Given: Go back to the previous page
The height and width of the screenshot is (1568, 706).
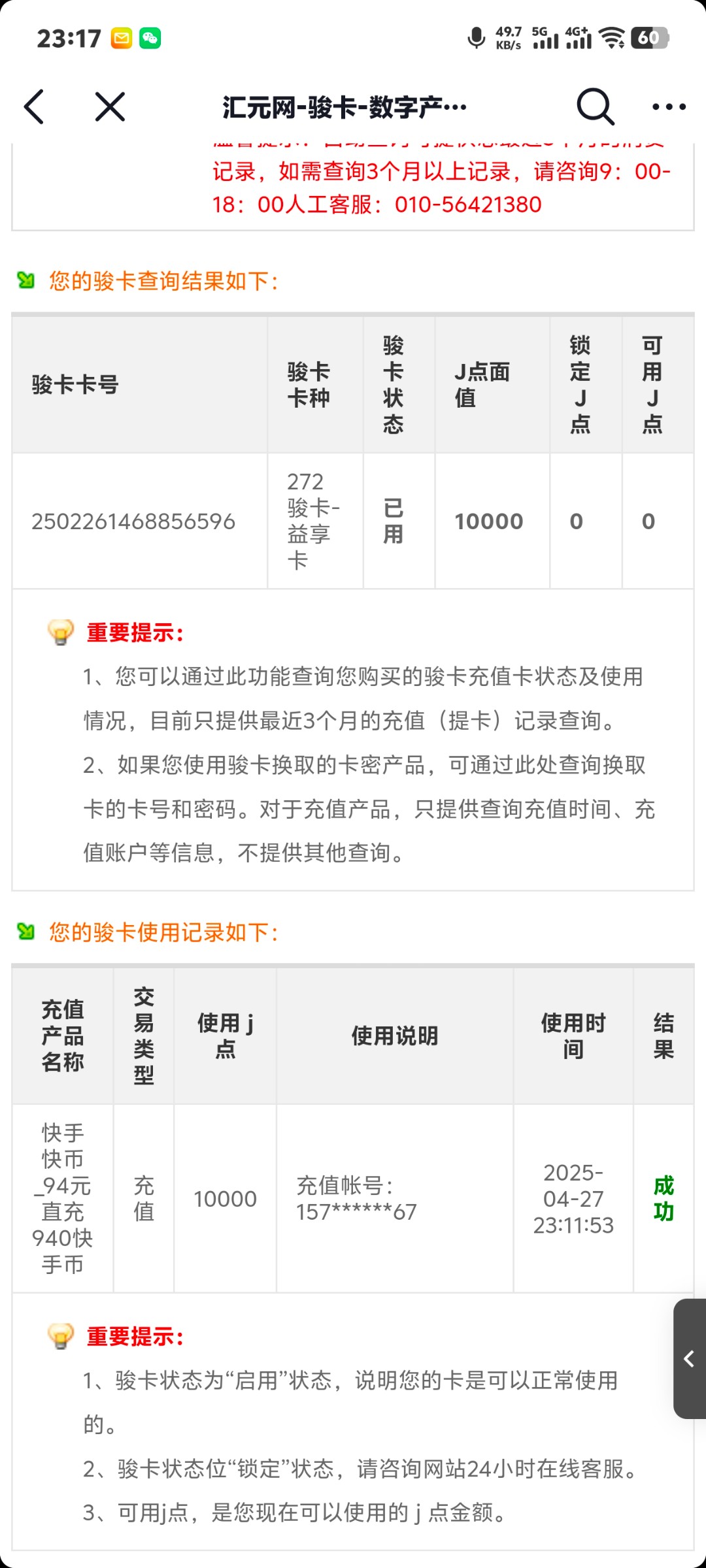Looking at the screenshot, I should [x=34, y=106].
